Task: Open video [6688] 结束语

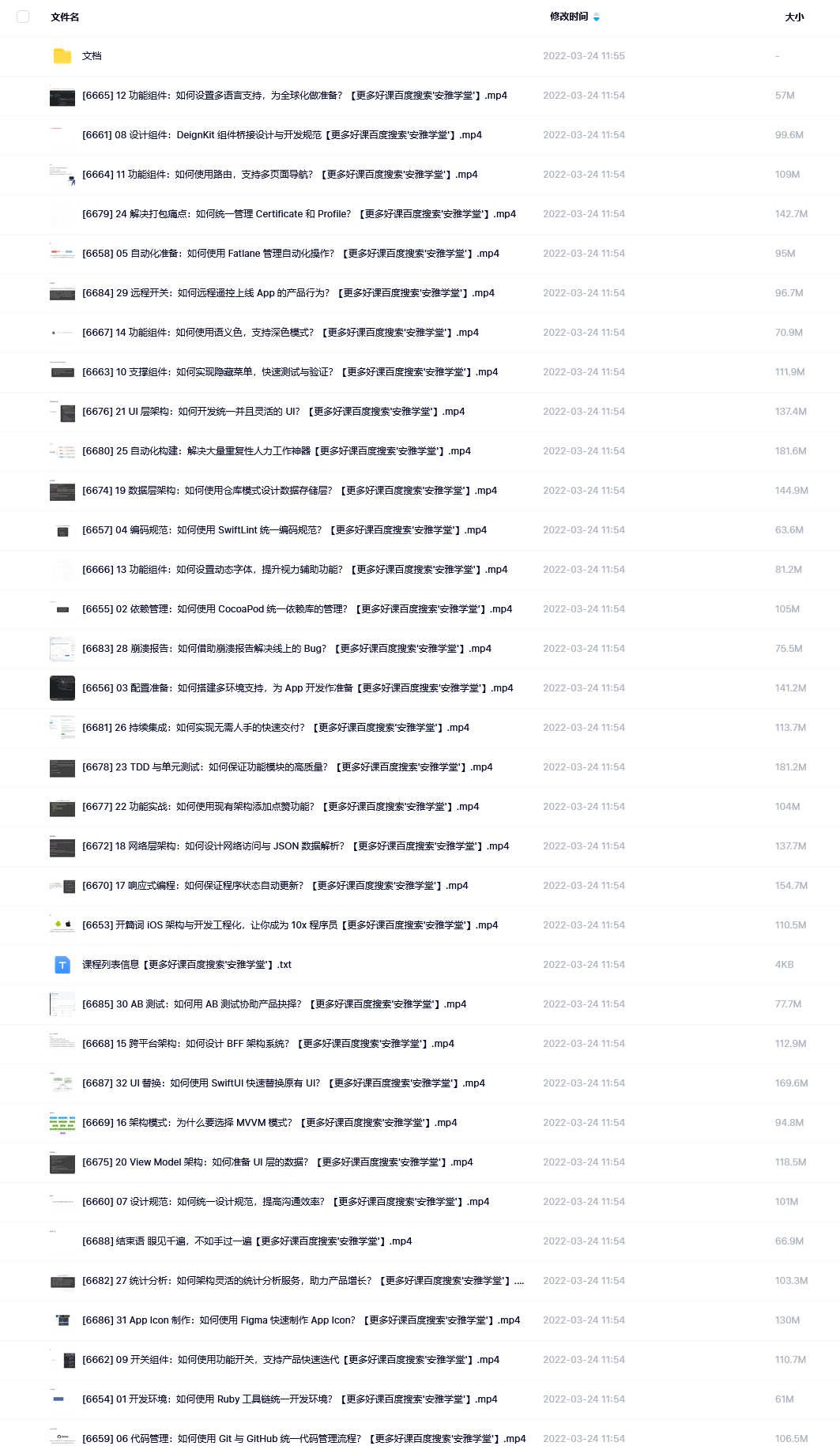Action: (x=247, y=1241)
